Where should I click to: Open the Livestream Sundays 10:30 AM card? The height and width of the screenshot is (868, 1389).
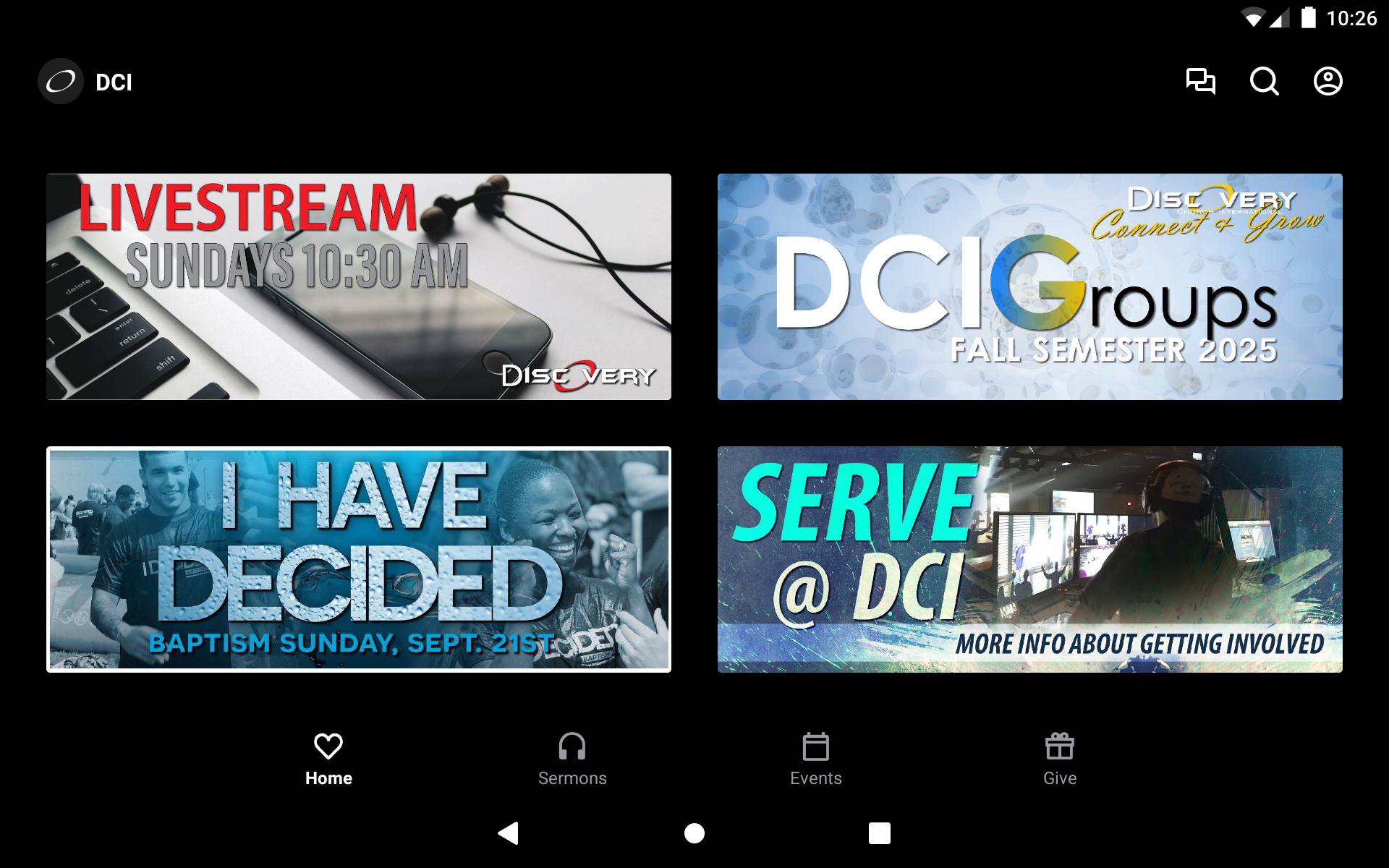tap(359, 286)
